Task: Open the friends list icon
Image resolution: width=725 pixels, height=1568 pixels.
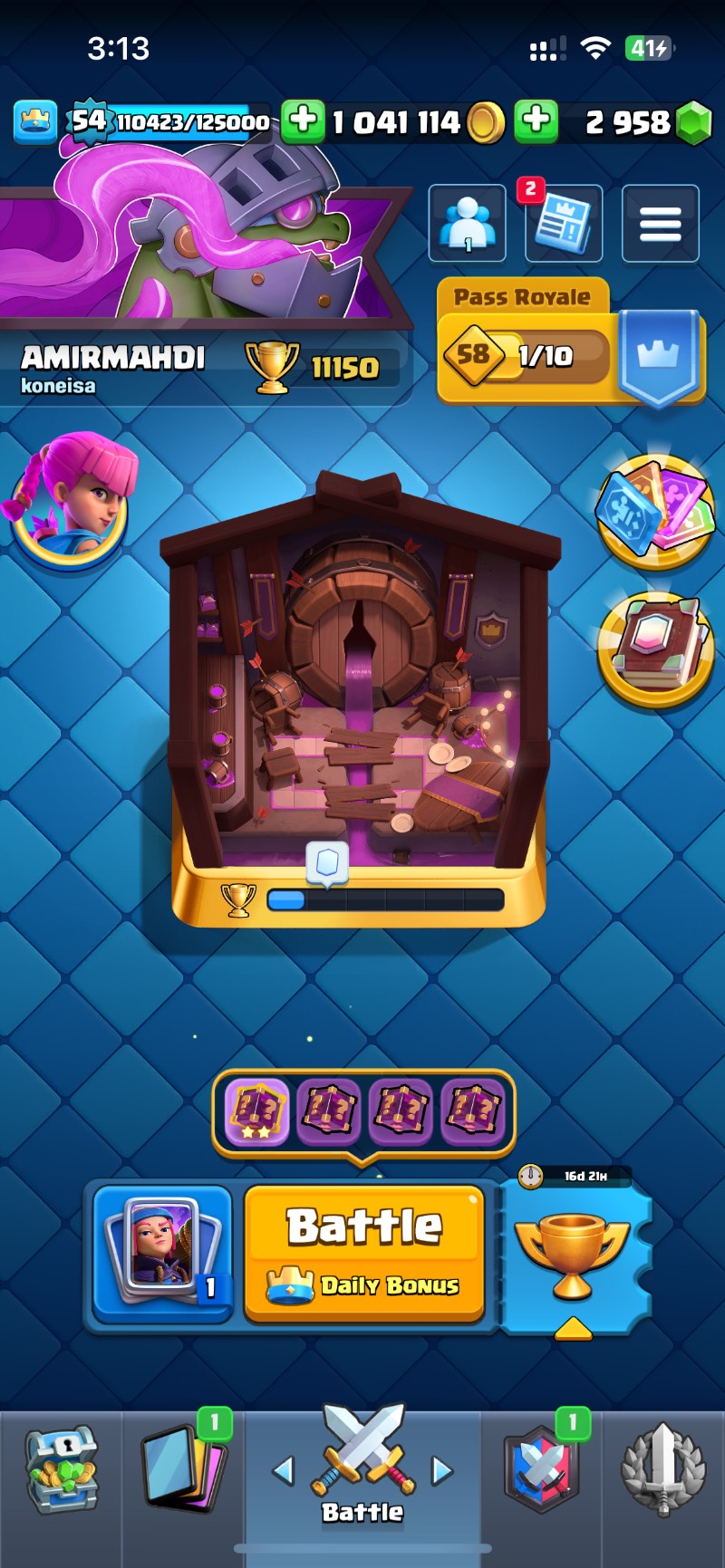Action: pos(467,224)
